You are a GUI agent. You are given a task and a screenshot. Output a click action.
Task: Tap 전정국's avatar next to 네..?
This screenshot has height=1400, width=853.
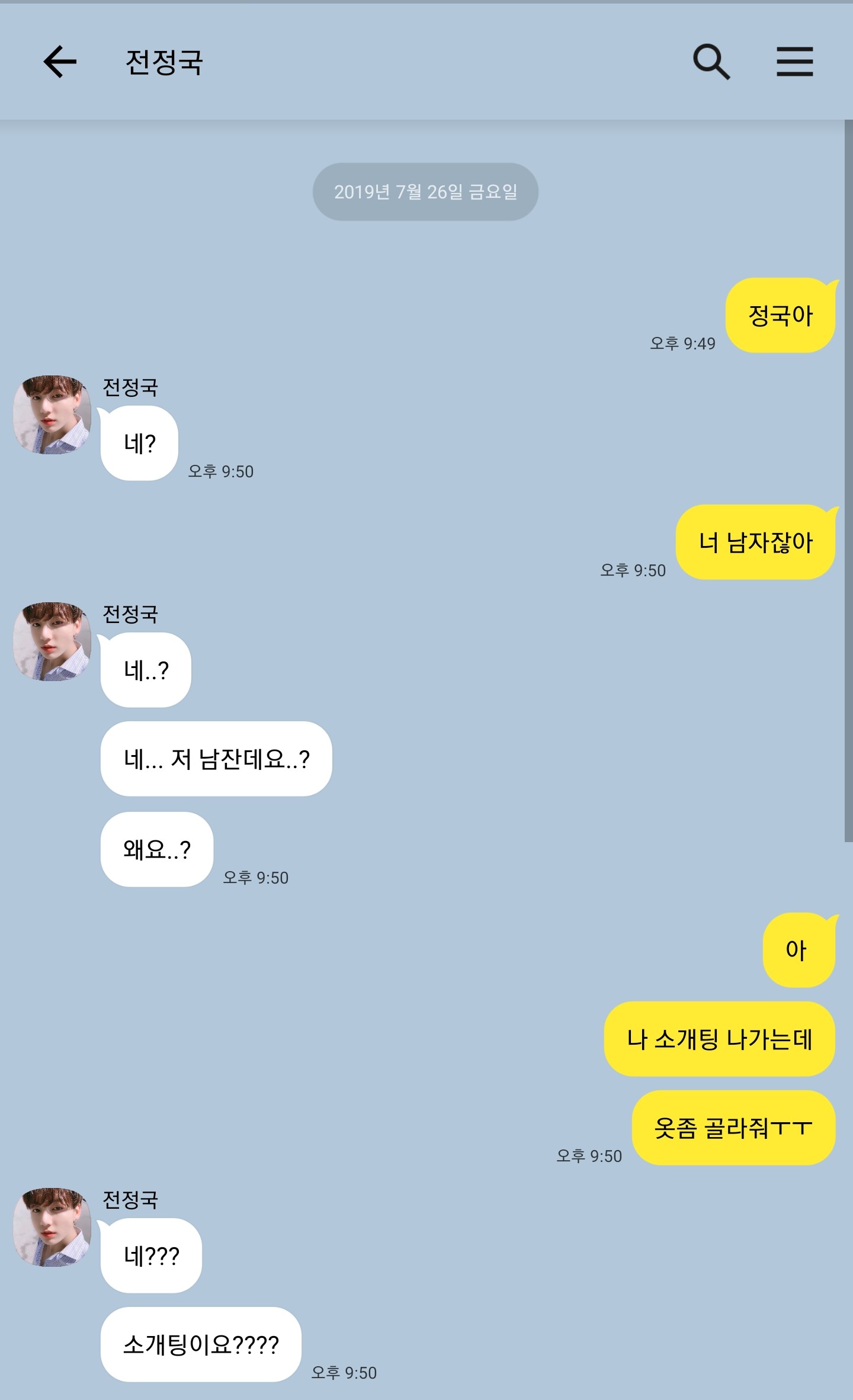pyautogui.click(x=52, y=641)
